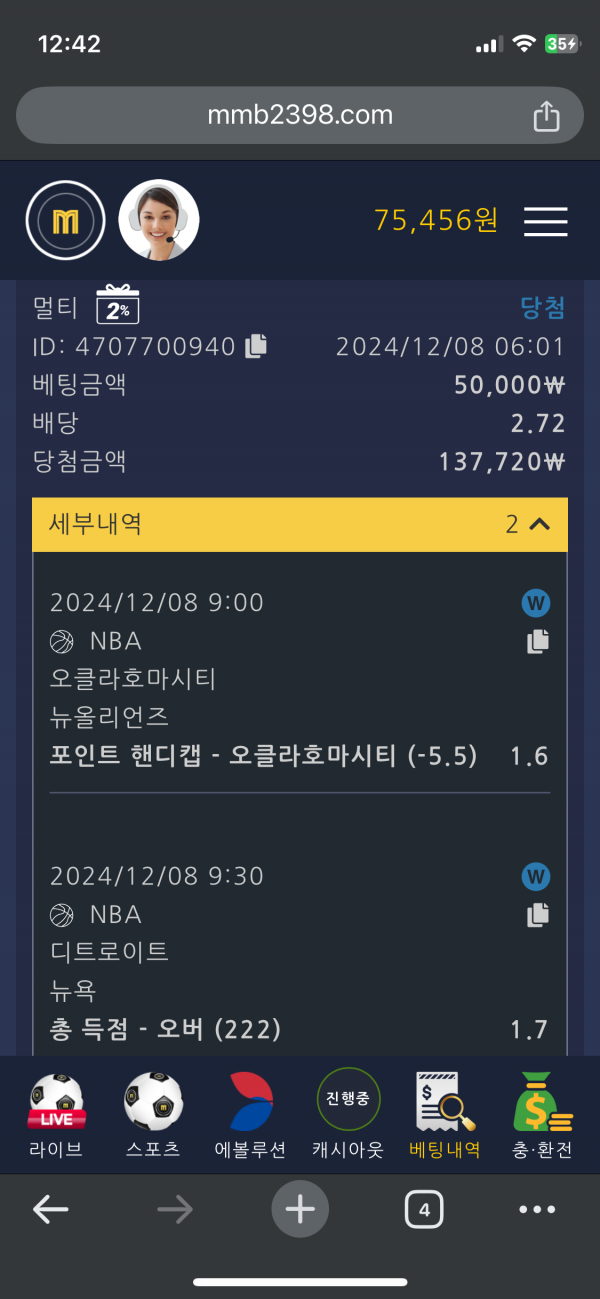
Task: Copy the bet ID 4707700940
Action: [x=257, y=347]
